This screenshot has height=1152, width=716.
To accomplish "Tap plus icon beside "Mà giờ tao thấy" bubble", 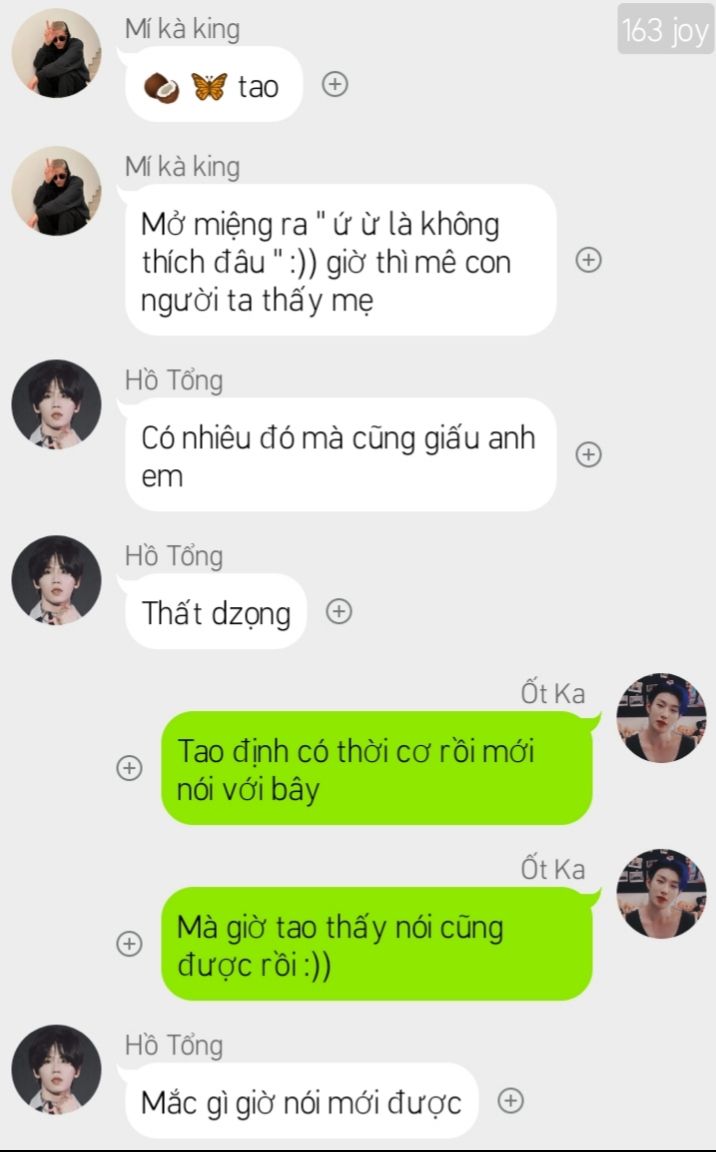I will pos(129,943).
